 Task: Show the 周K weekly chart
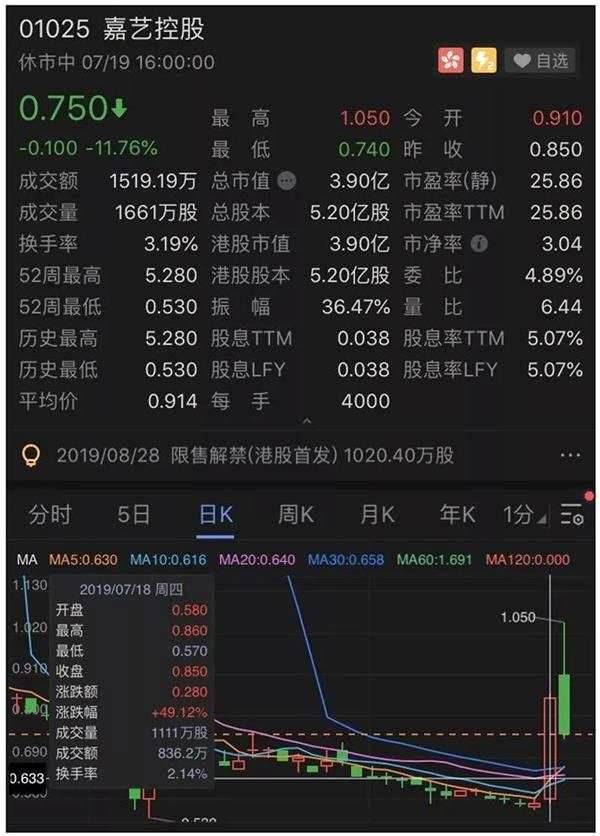pos(296,515)
